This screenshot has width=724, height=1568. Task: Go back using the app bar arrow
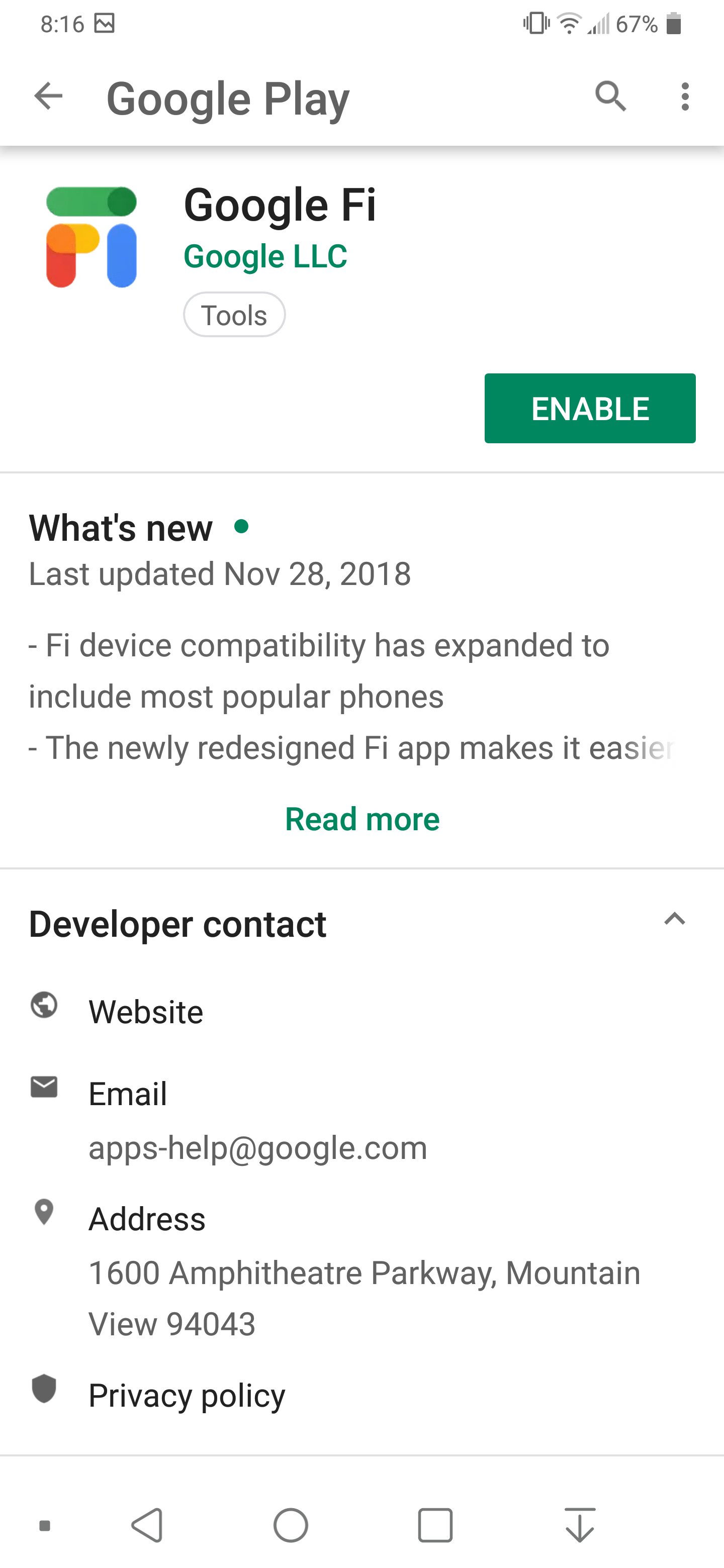point(49,96)
